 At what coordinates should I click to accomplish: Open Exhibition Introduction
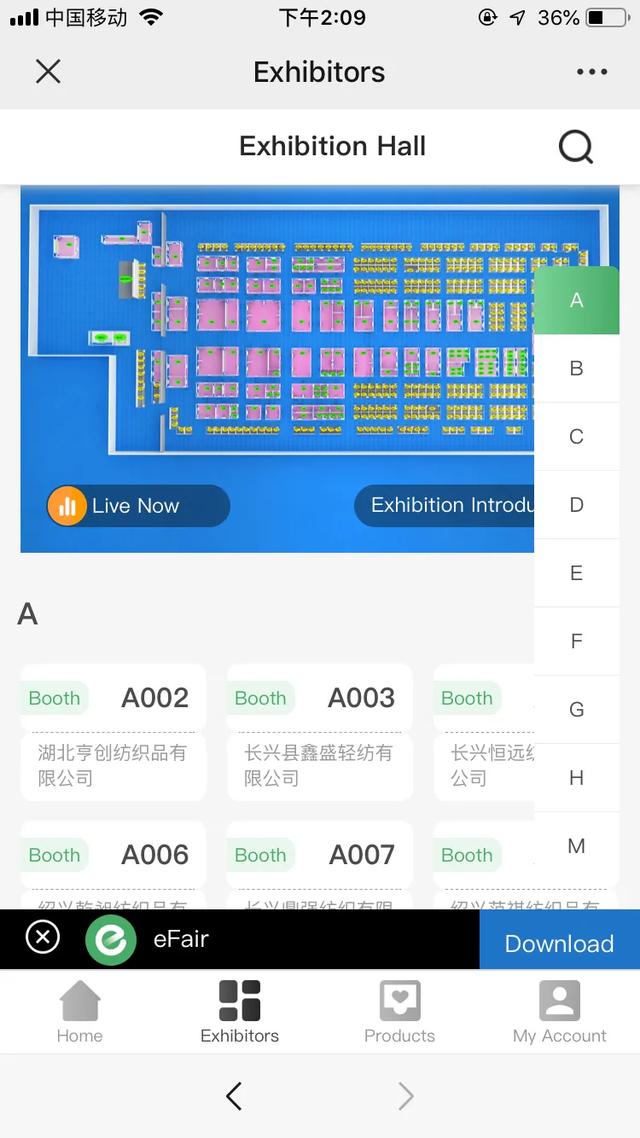click(x=446, y=506)
